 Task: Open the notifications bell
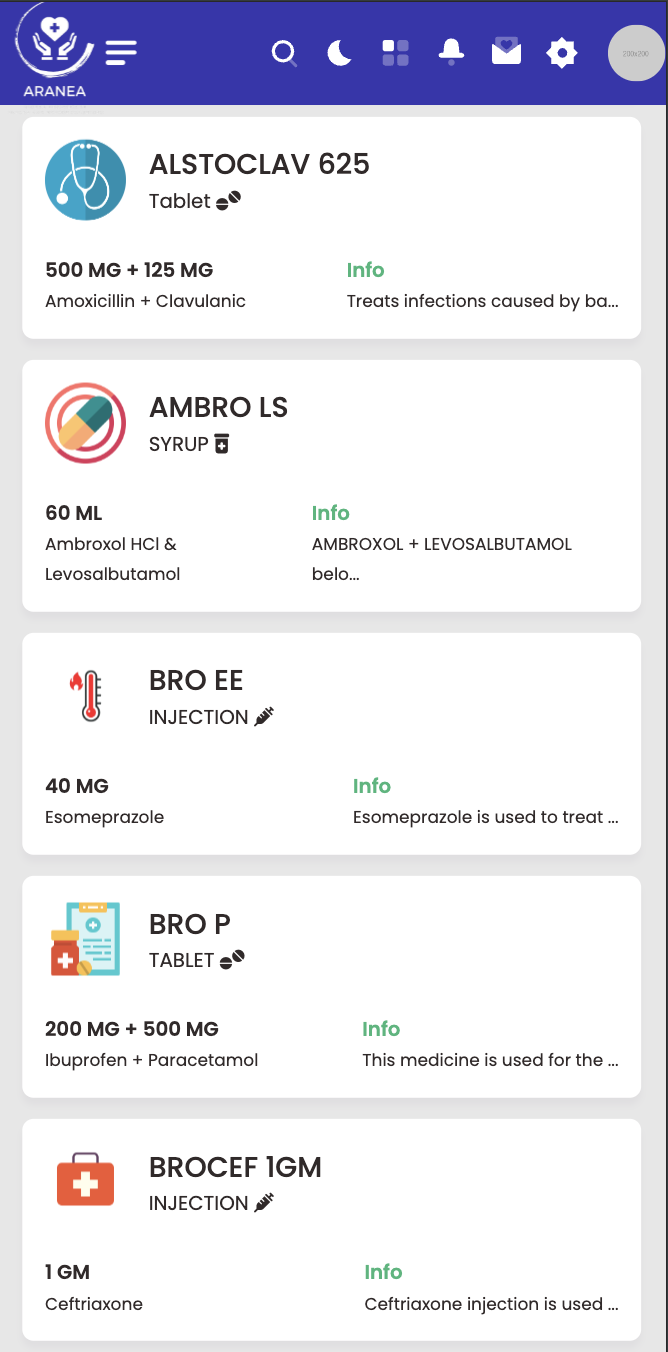pos(451,52)
